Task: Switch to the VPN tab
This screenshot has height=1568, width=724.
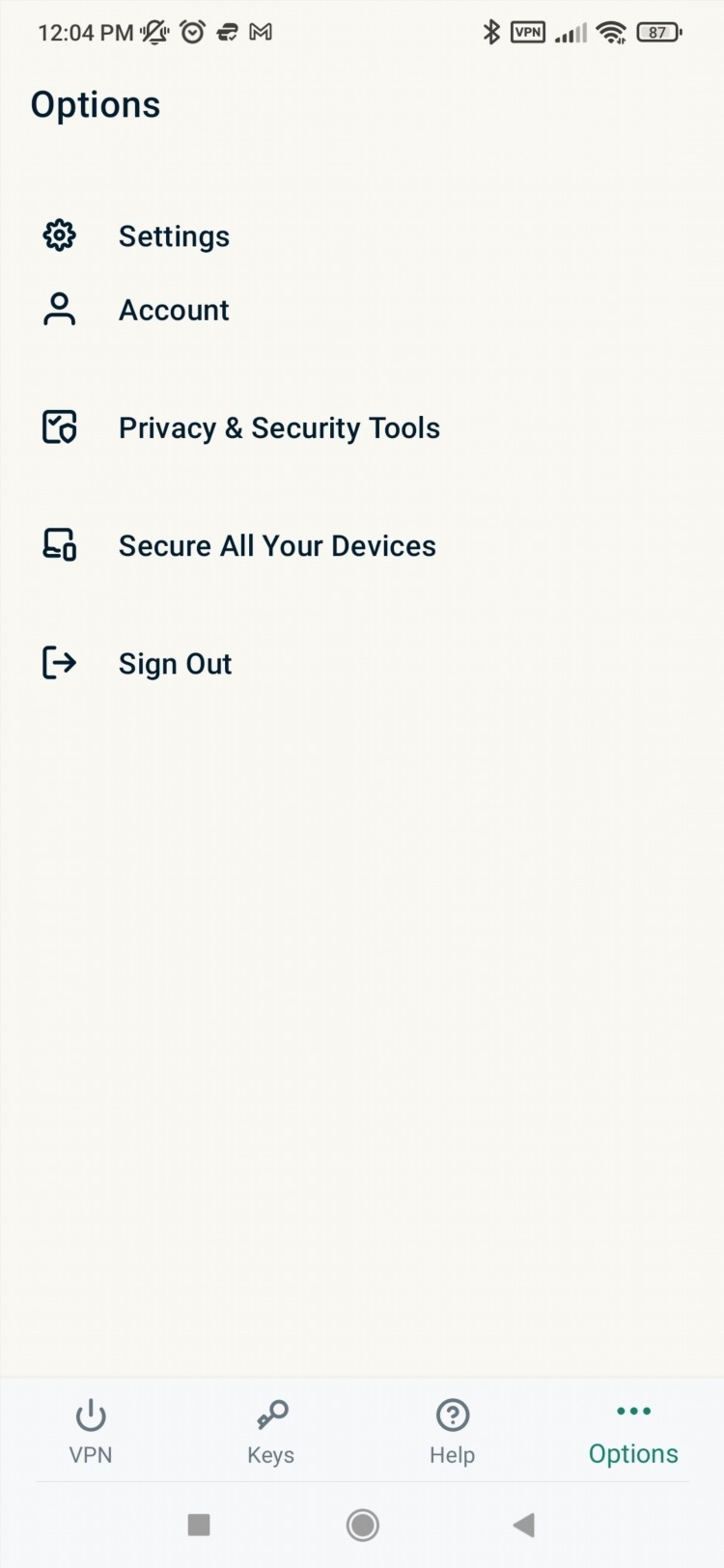Action: pos(91,1432)
